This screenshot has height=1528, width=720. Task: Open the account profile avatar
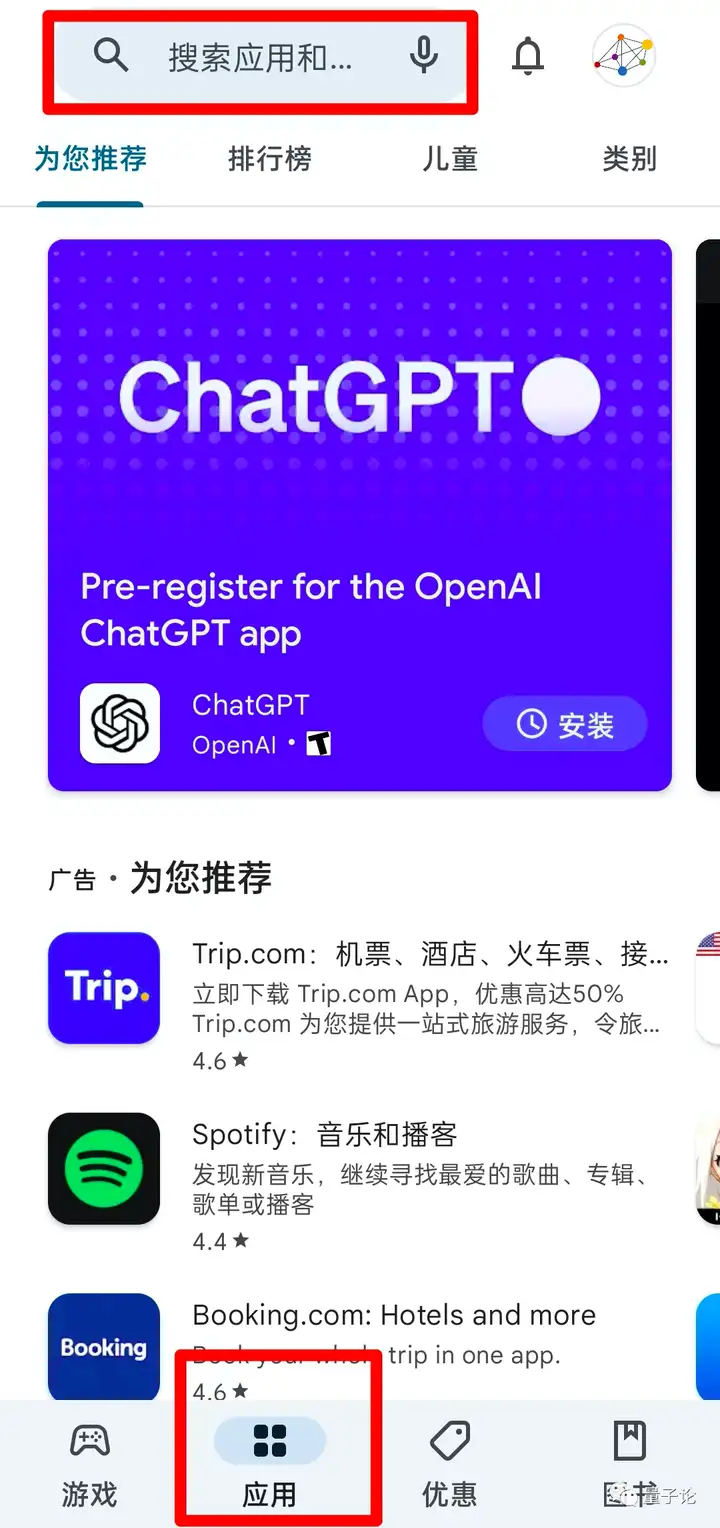point(622,57)
